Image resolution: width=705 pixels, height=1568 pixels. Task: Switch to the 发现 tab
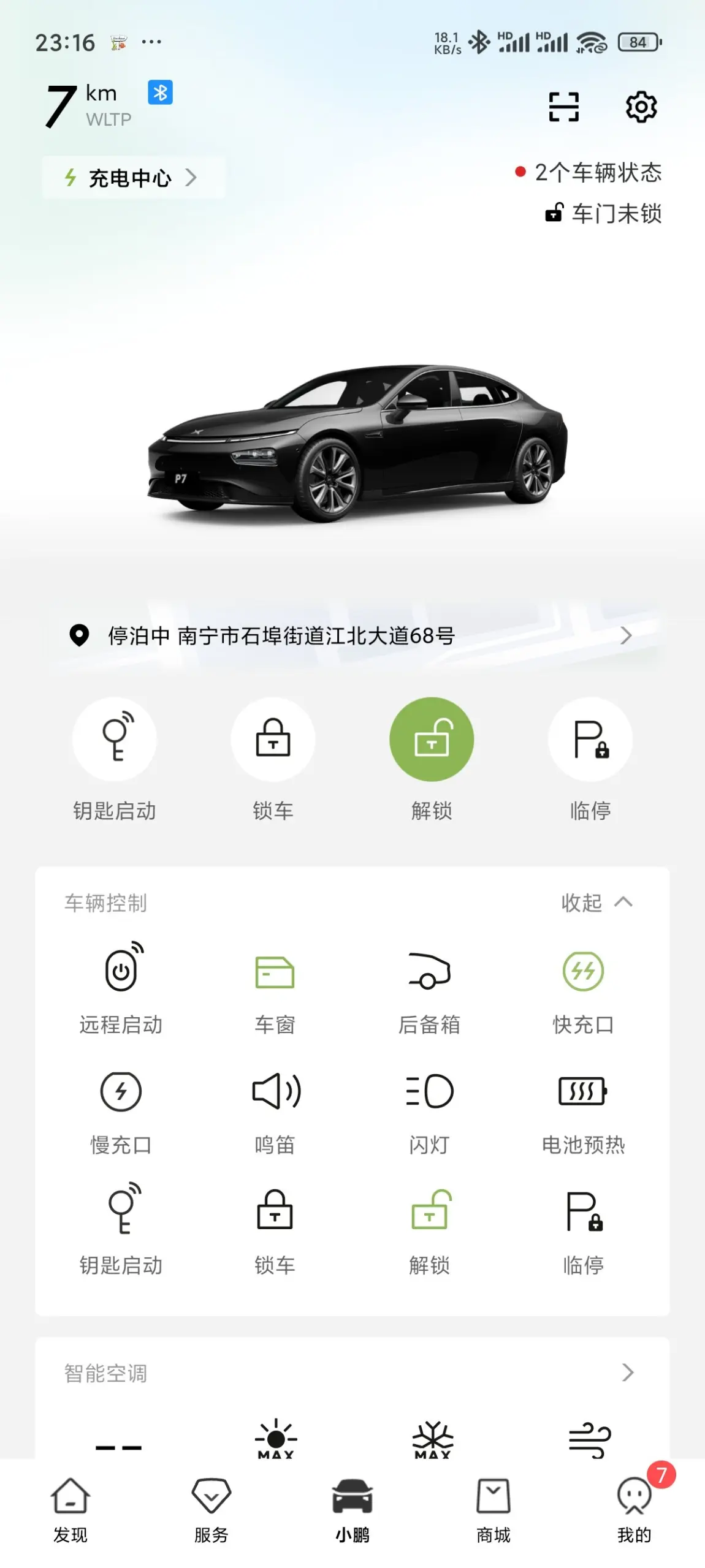coord(70,1510)
